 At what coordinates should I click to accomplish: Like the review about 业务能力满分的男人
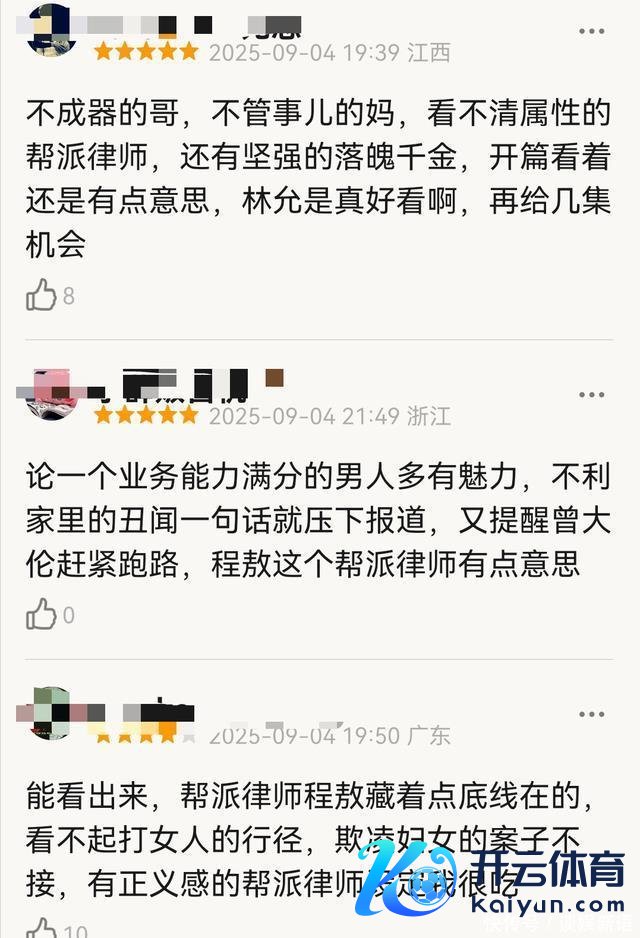(x=41, y=614)
